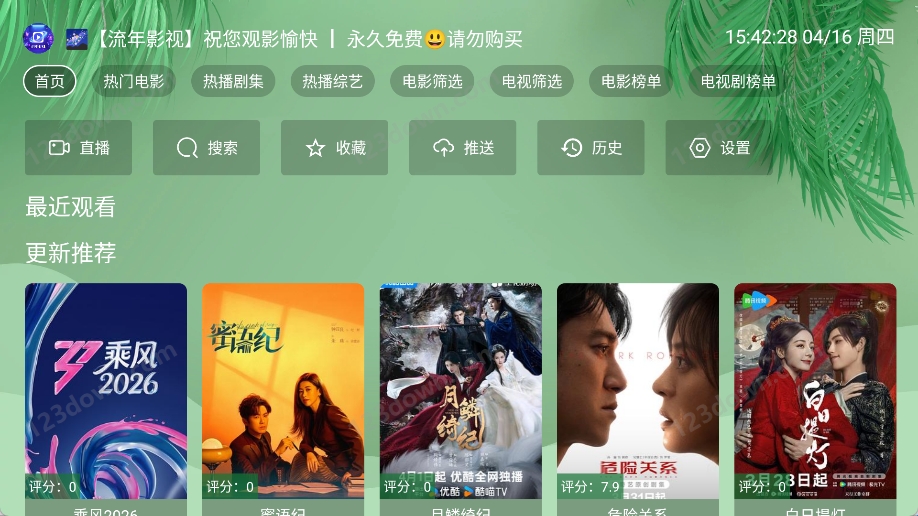This screenshot has height=516, width=918.
Task: Open the 蜜语纪 show card
Action: point(283,390)
